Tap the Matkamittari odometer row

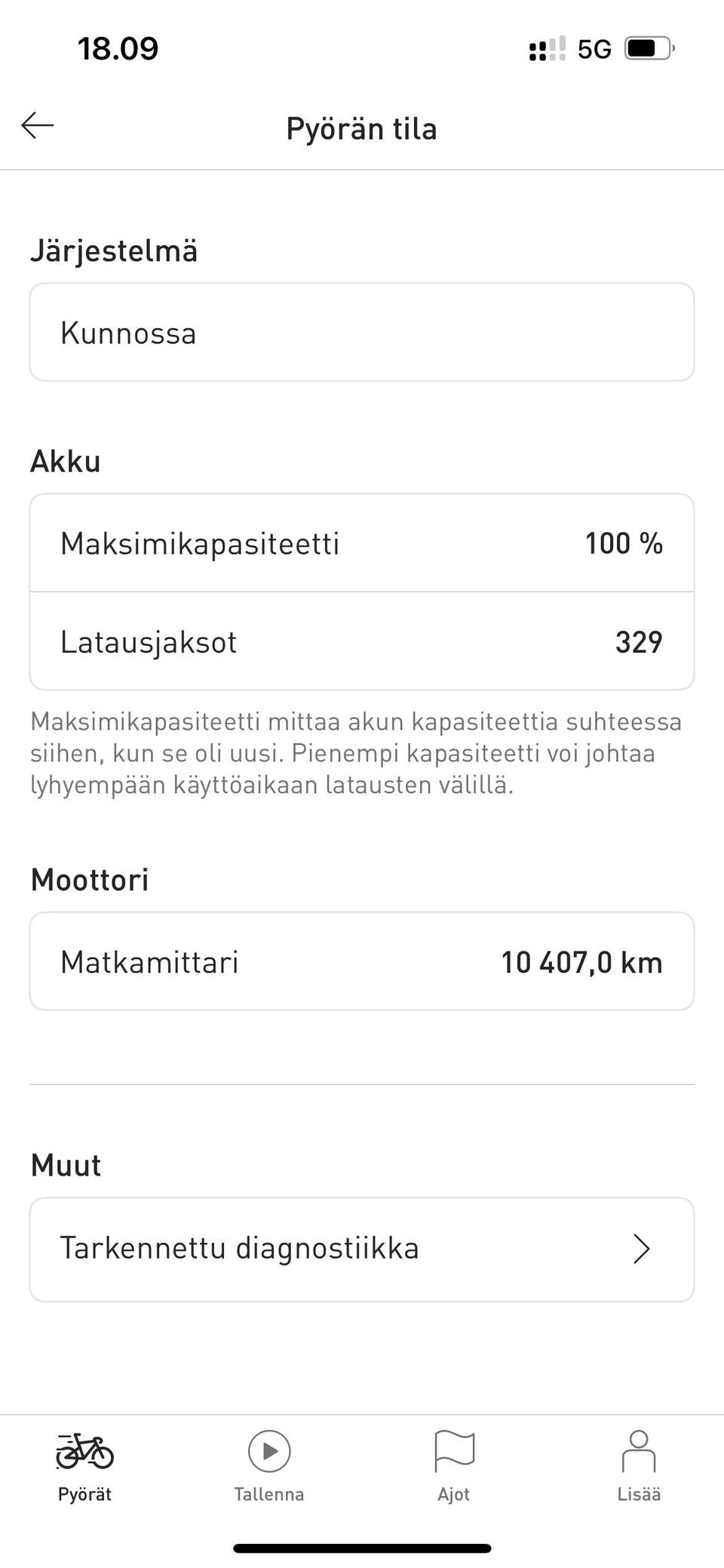tap(362, 961)
